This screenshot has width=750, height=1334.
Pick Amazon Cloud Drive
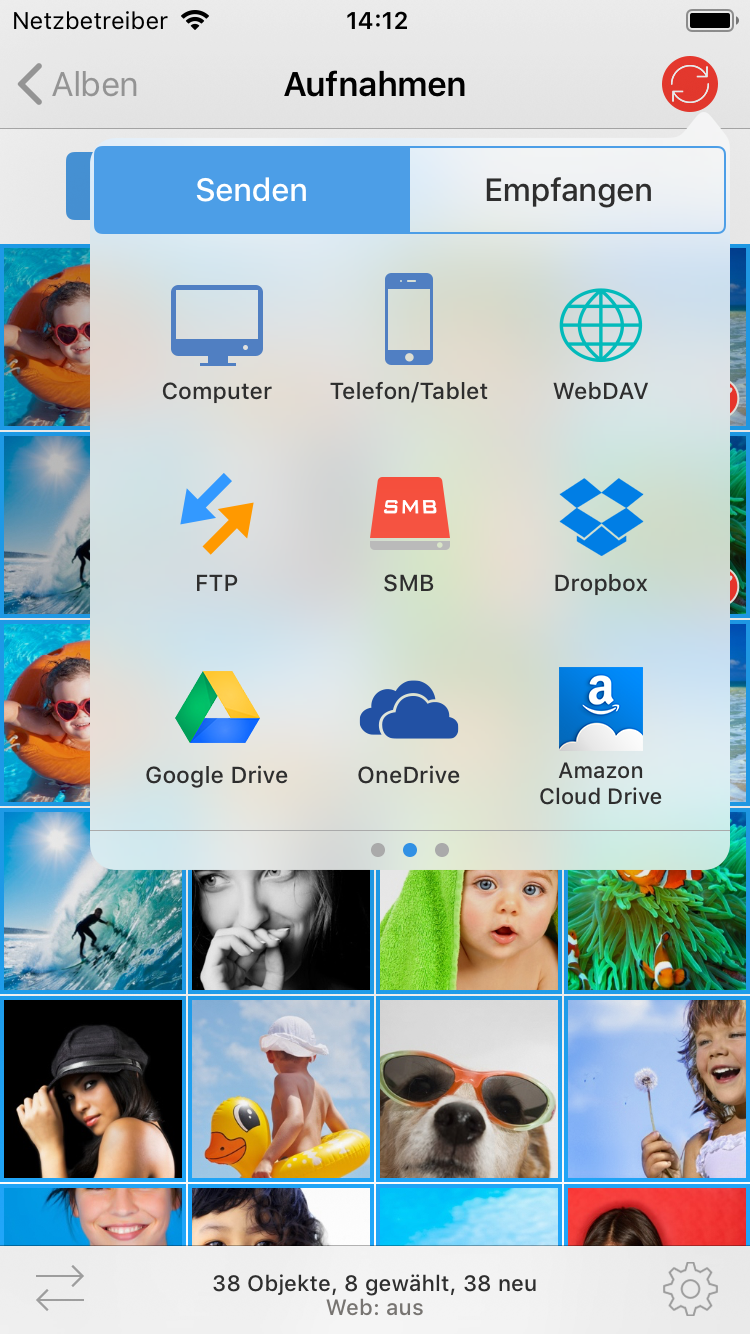601,736
